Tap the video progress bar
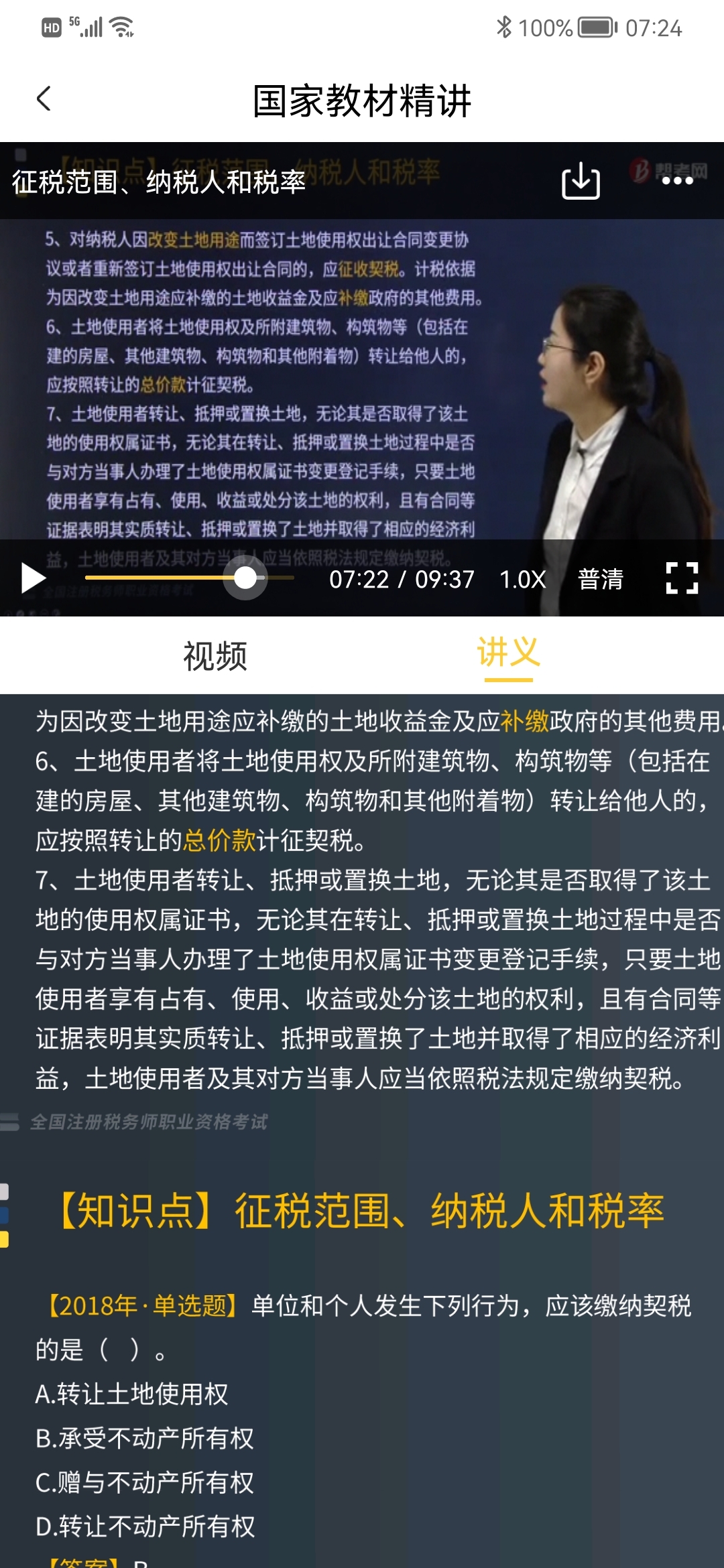The image size is (724, 1568). pyautogui.click(x=189, y=578)
